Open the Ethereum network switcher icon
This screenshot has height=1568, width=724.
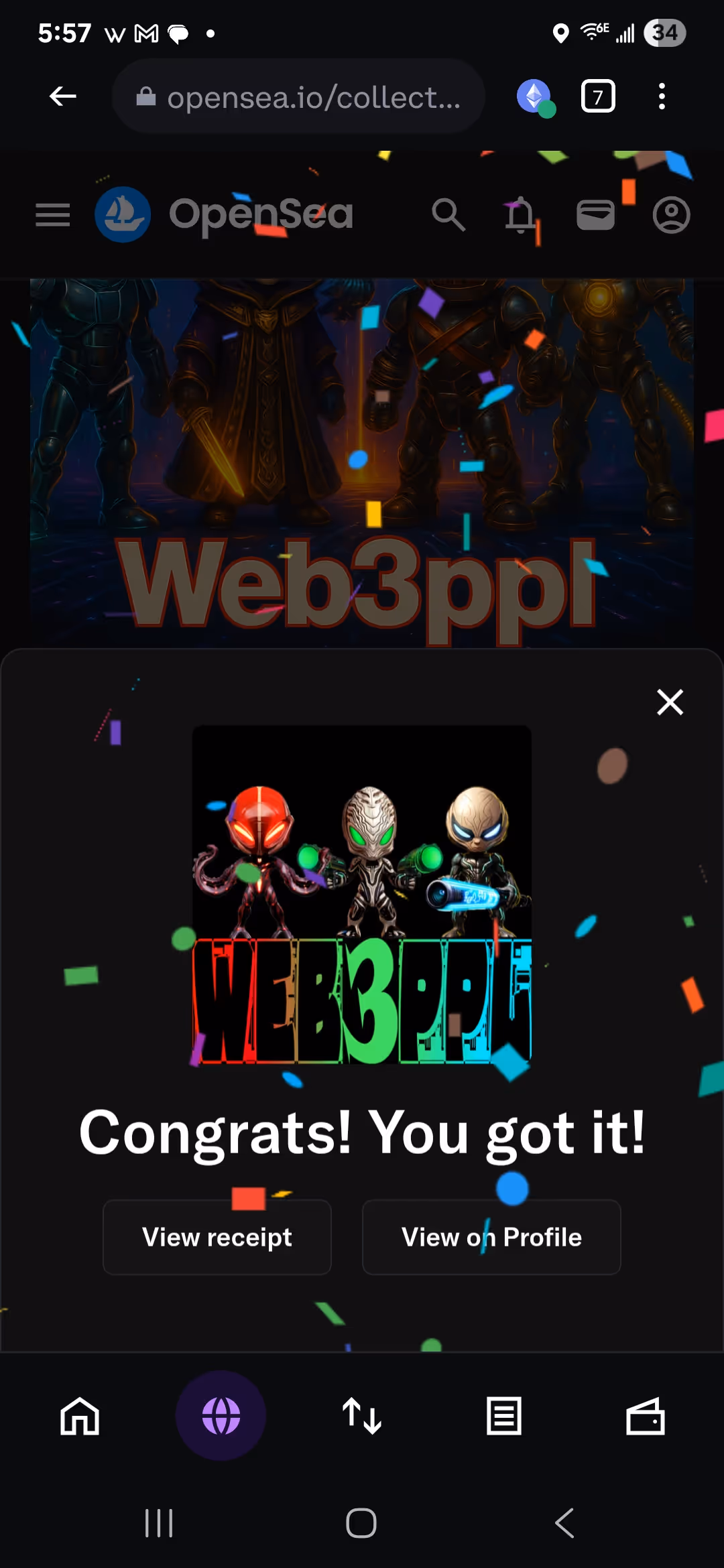click(x=535, y=96)
